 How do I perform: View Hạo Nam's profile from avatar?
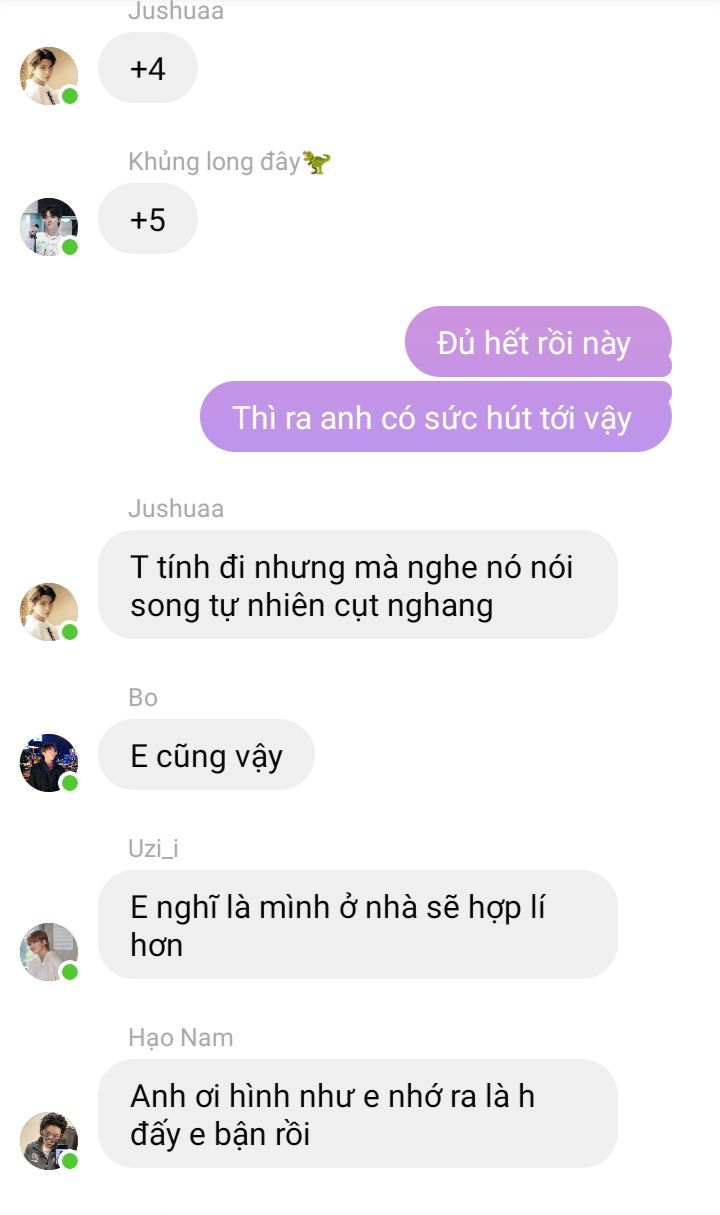(x=49, y=1140)
